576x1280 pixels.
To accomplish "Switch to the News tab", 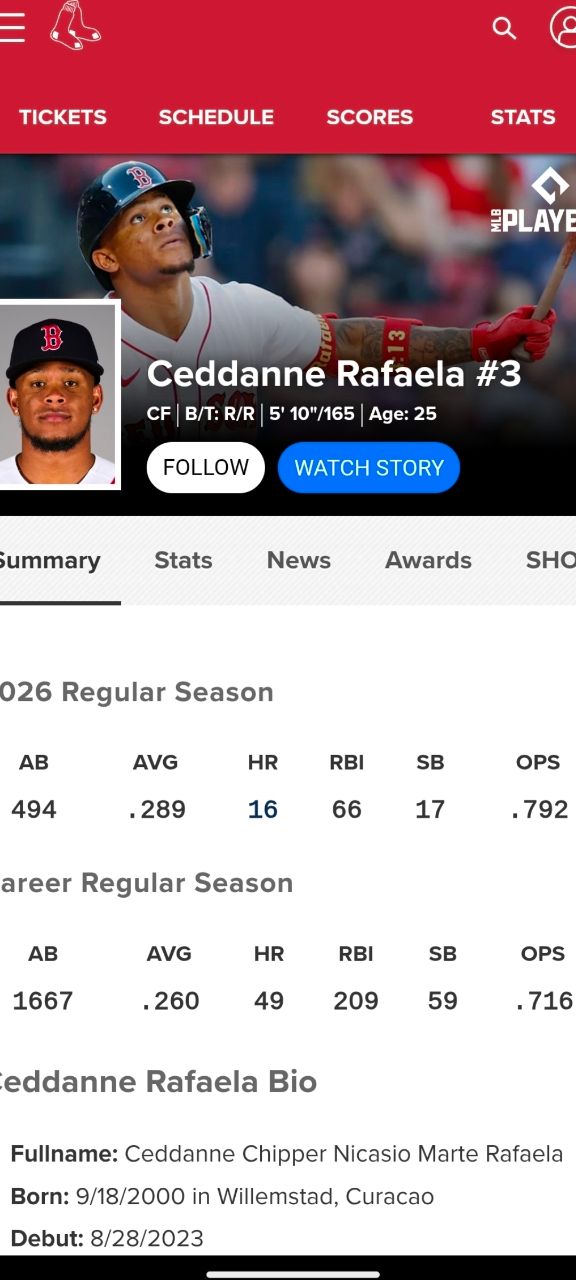I will point(298,560).
